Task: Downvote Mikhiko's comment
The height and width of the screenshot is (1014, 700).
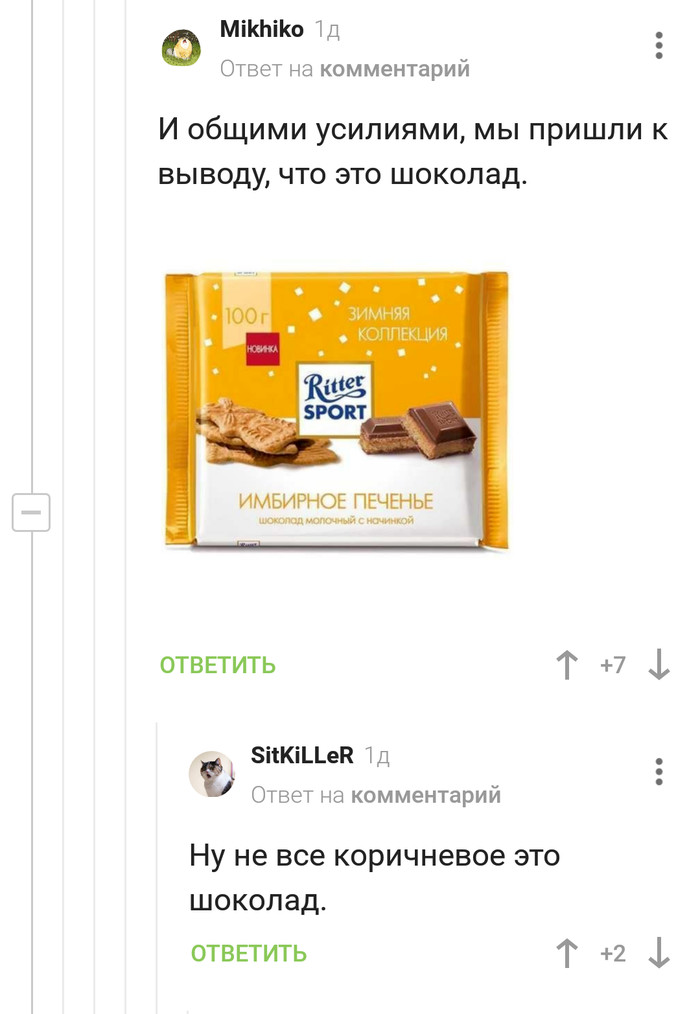Action: tap(658, 665)
